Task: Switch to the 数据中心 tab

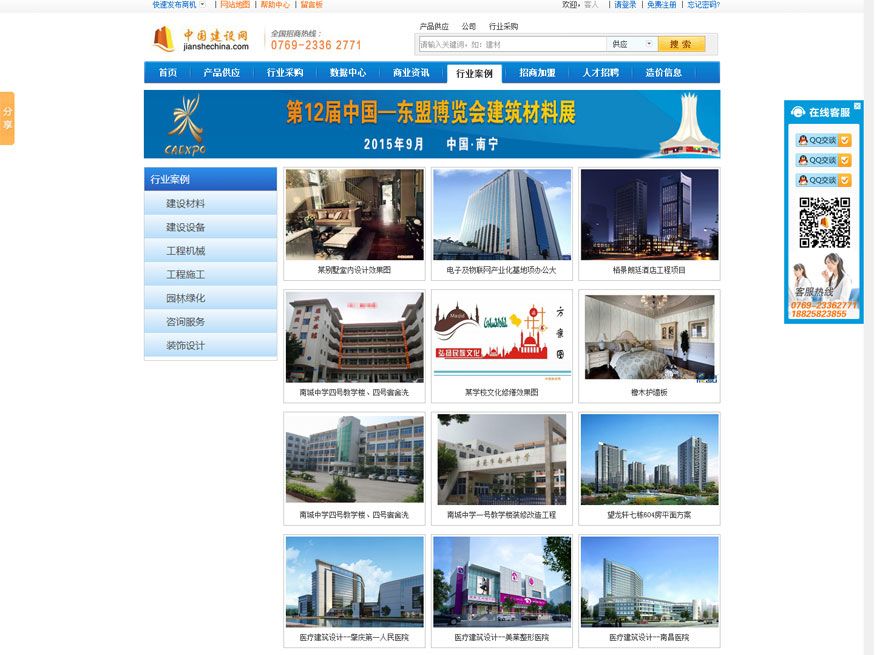Action: click(347, 73)
